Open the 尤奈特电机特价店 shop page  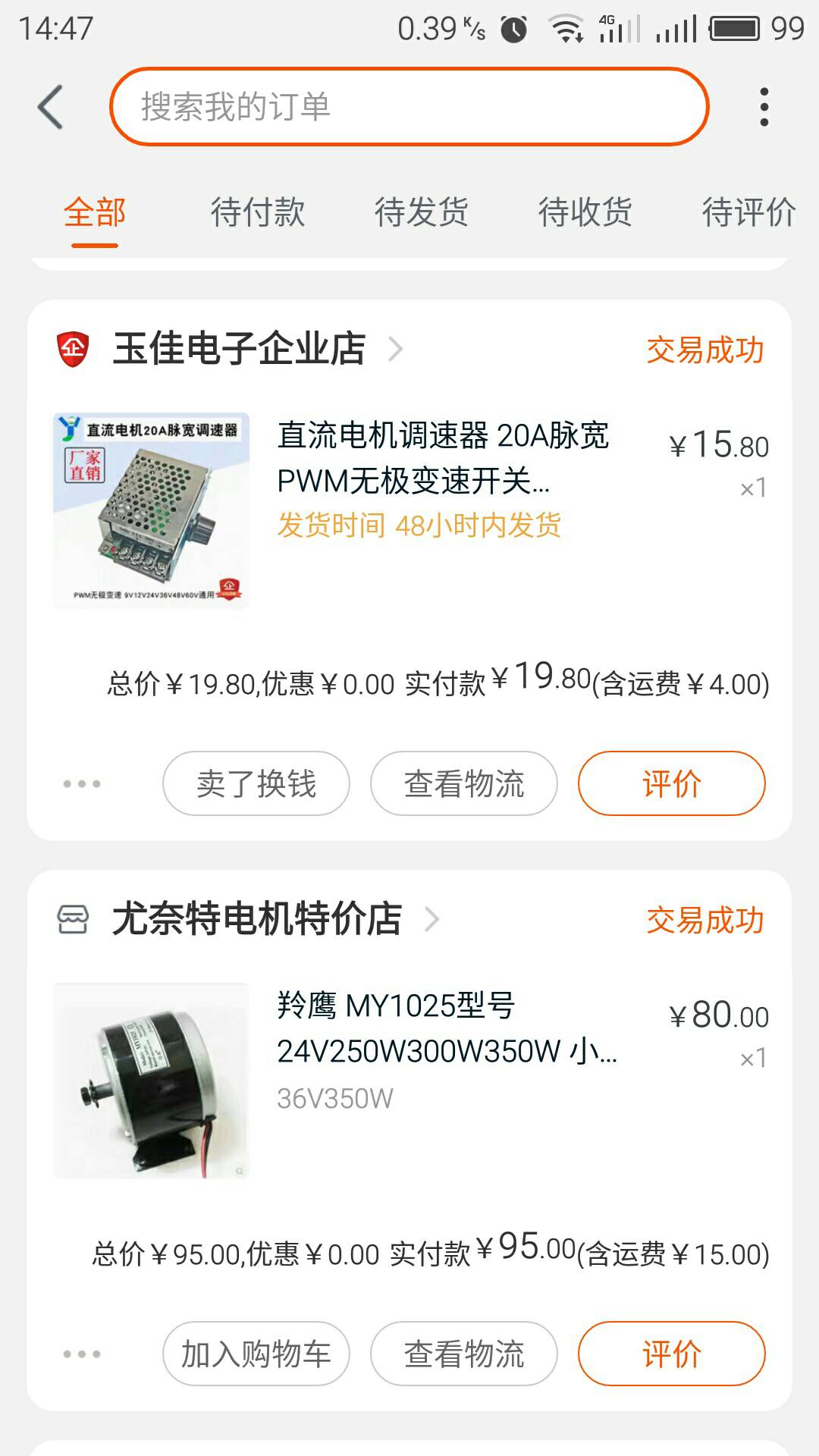tap(256, 919)
